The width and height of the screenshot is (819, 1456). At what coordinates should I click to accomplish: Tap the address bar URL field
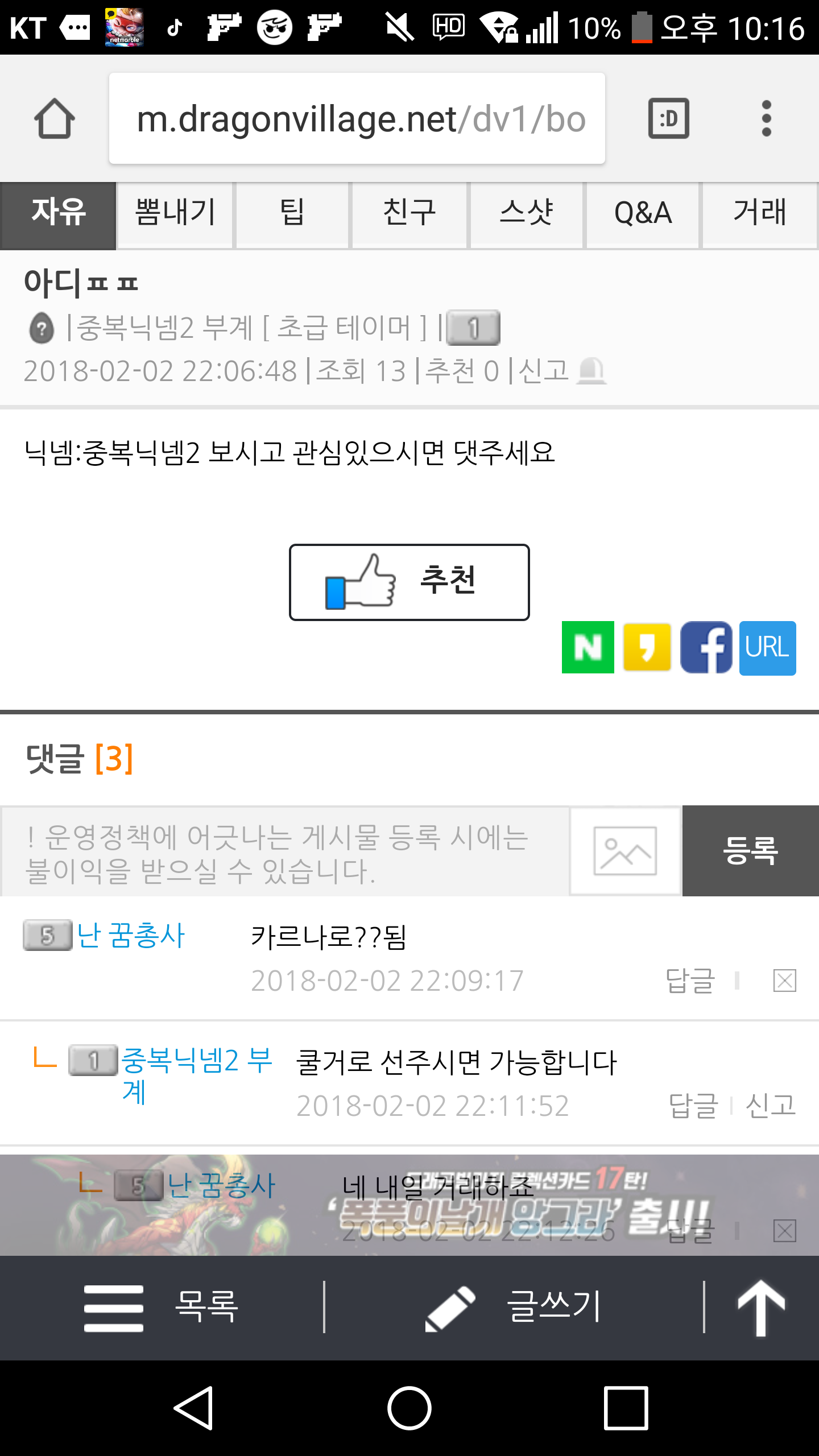357,119
